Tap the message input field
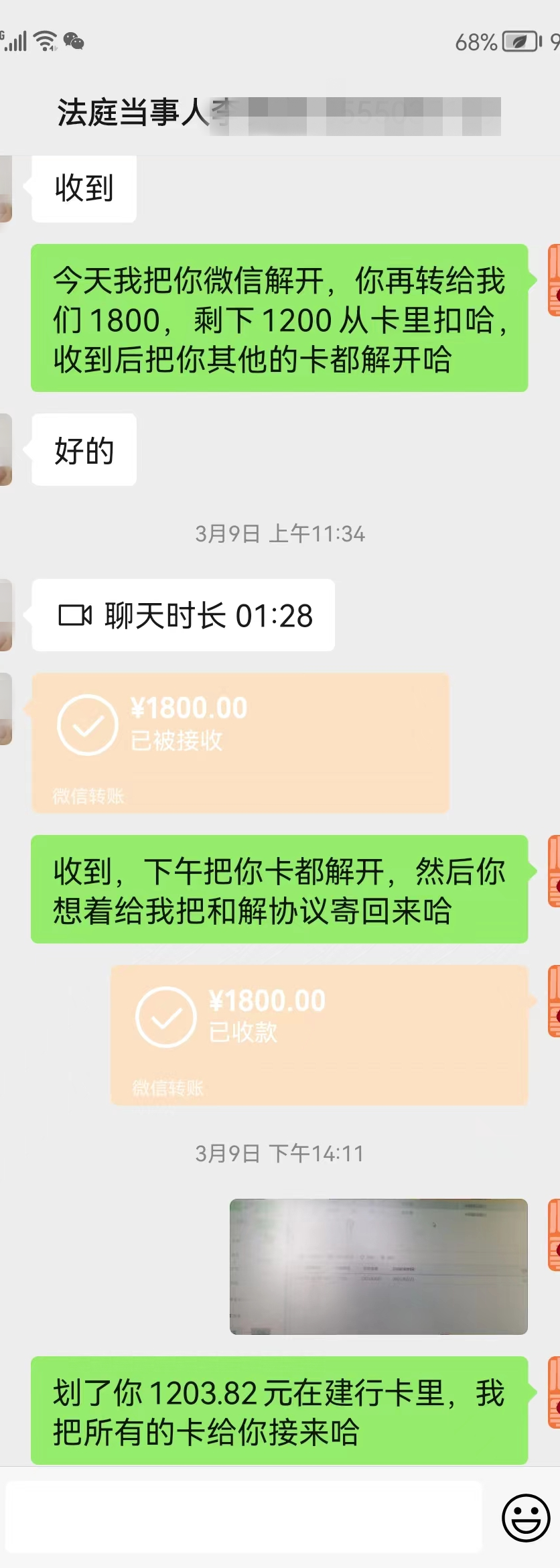This screenshot has width=560, height=1568. 244,1518
